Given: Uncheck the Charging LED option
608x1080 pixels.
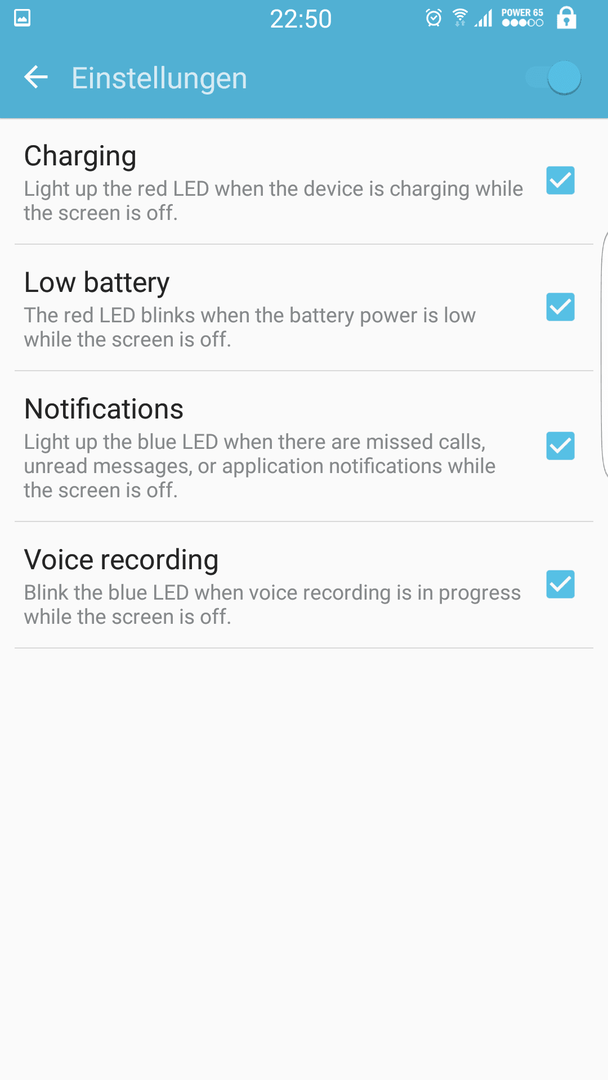Looking at the screenshot, I should point(560,180).
